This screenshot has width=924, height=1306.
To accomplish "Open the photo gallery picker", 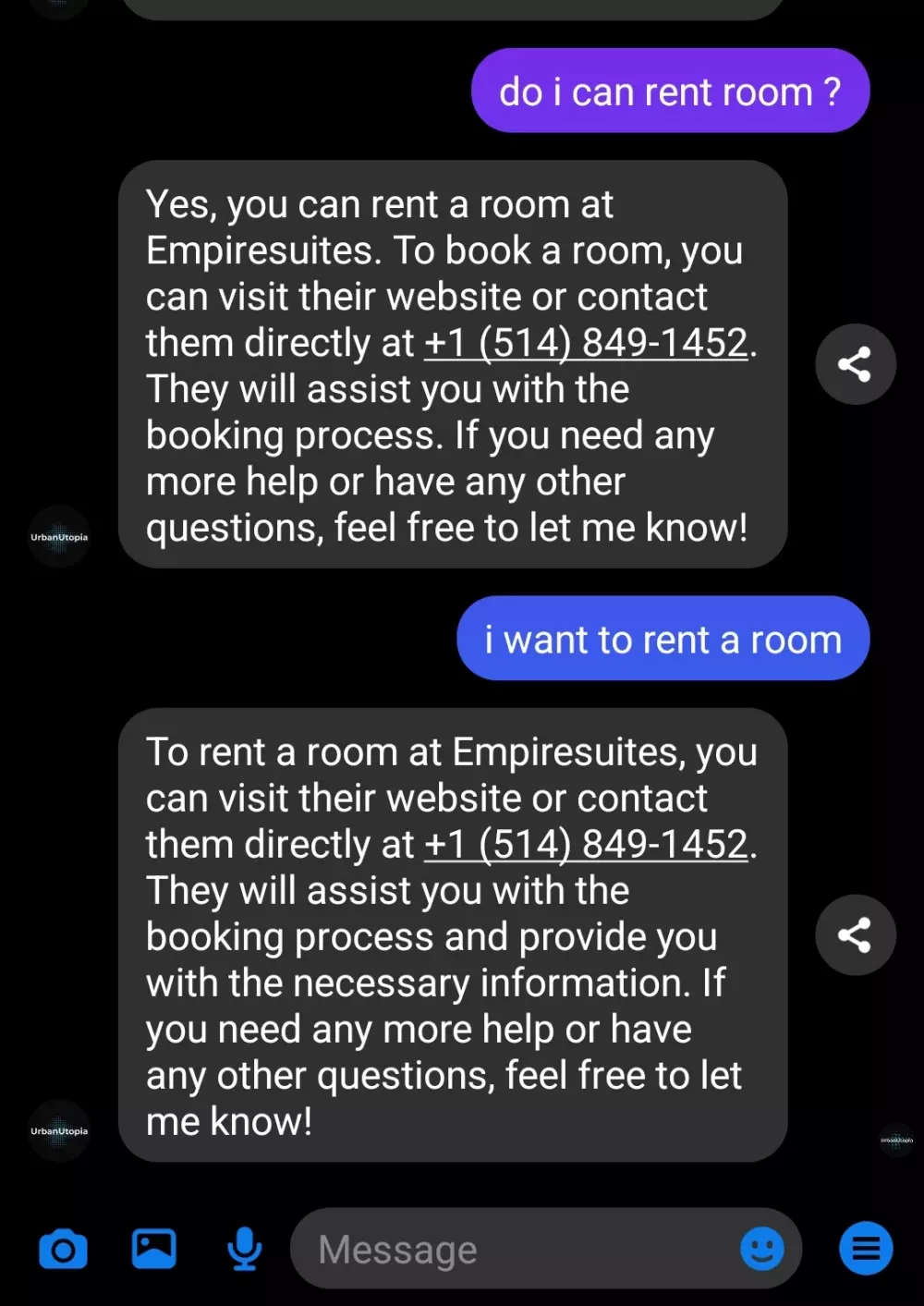I will [x=153, y=1250].
